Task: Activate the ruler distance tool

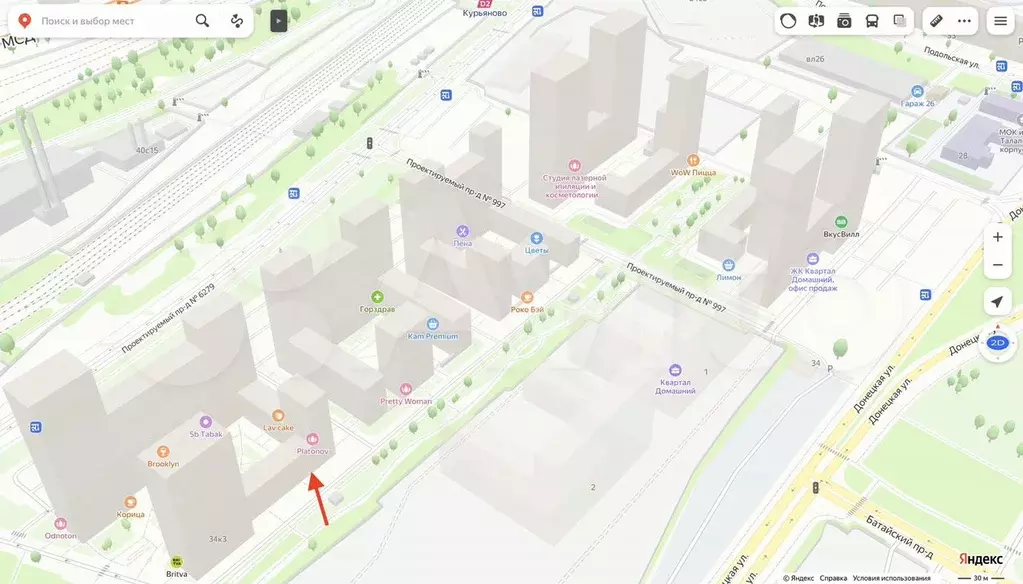Action: pos(936,21)
